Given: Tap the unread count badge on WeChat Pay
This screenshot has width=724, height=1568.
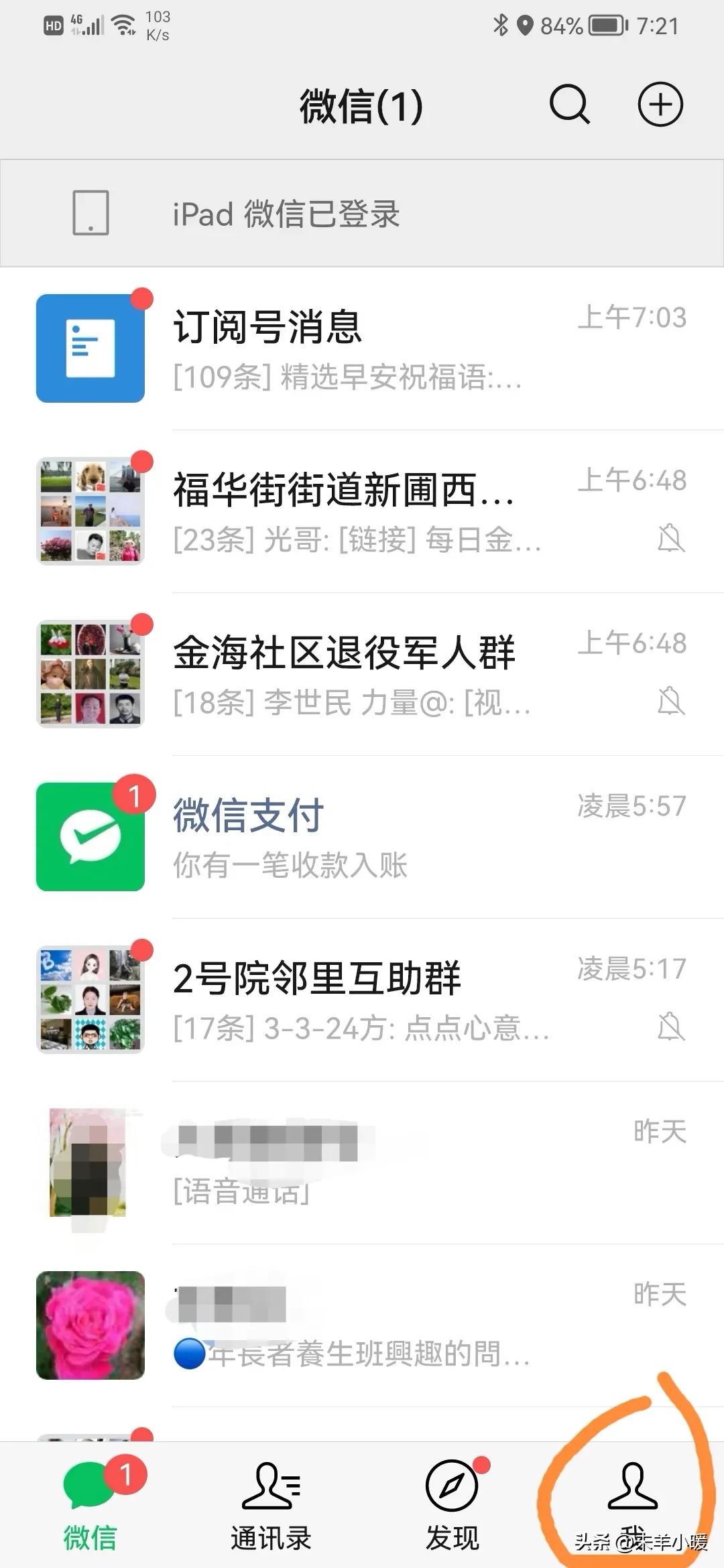Looking at the screenshot, I should [136, 794].
